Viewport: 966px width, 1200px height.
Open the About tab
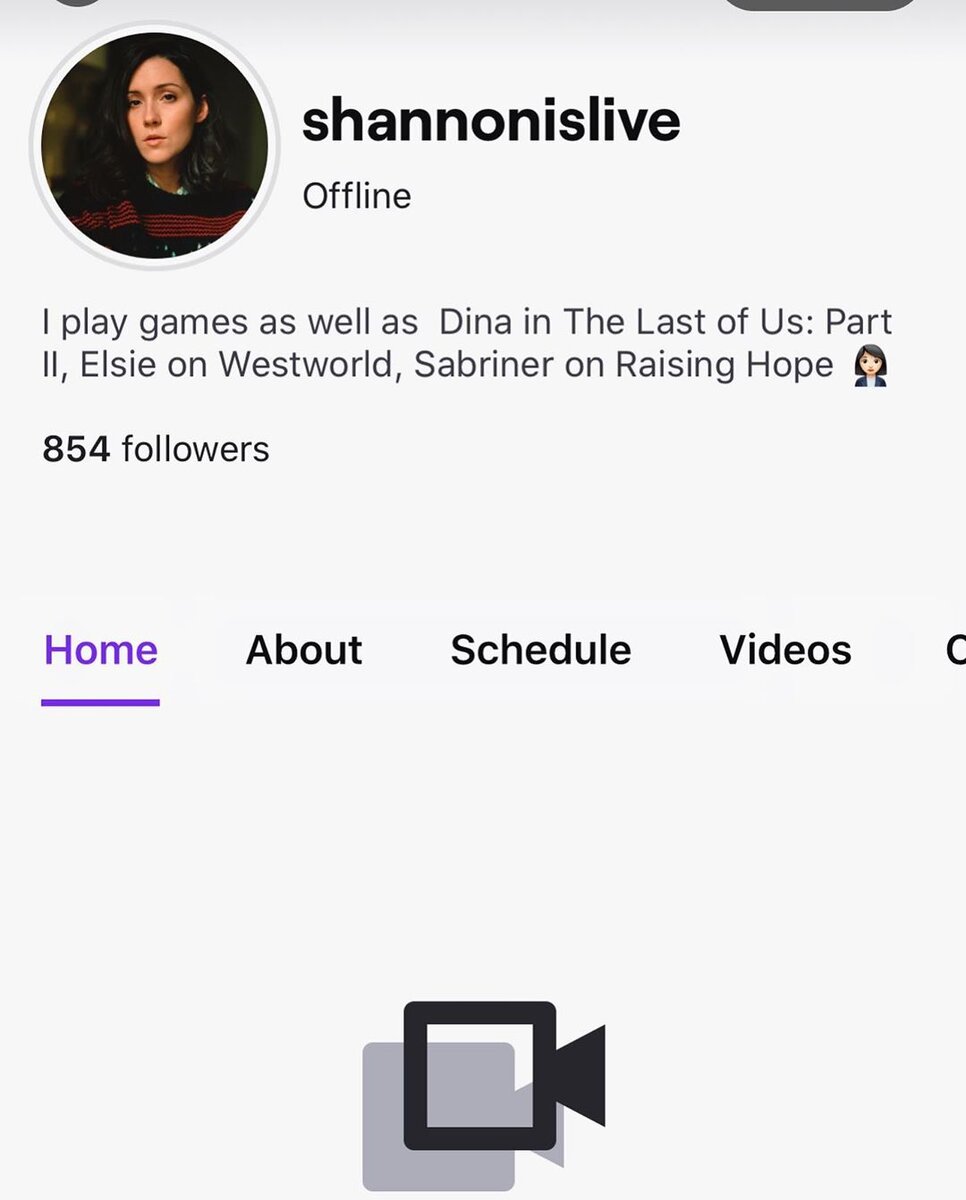click(304, 650)
